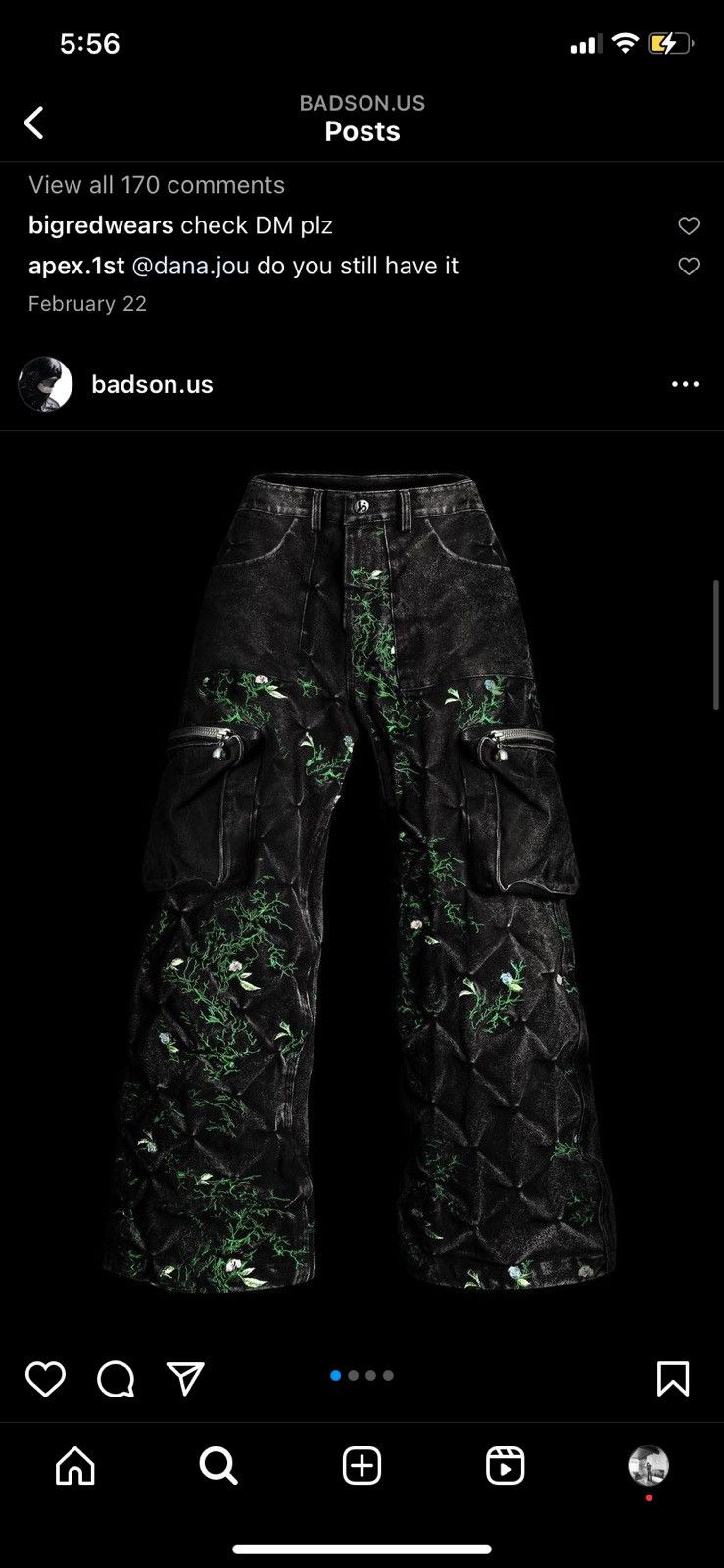724x1568 pixels.
Task: Switch to the Search tab
Action: pos(218,1466)
